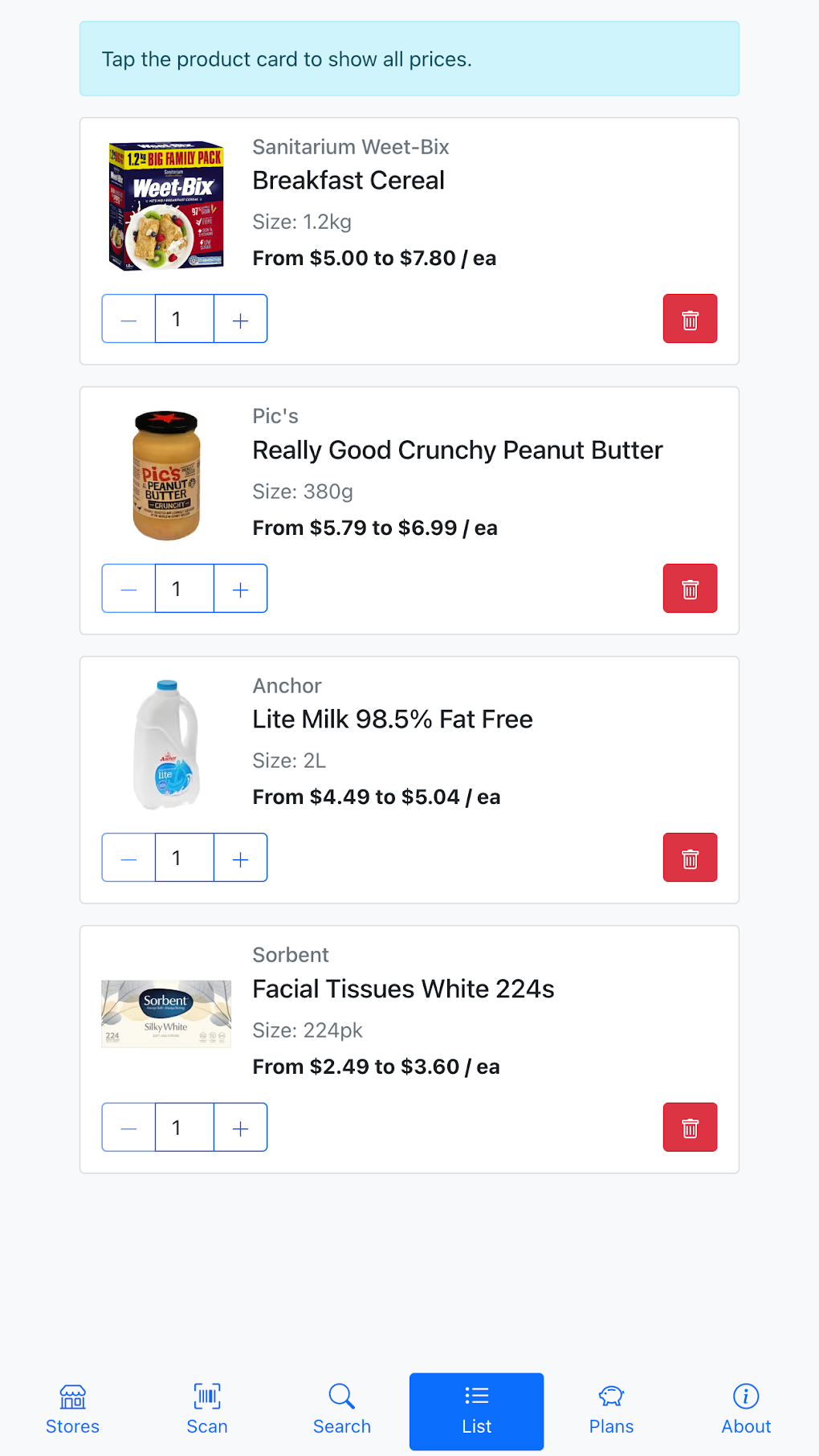The image size is (819, 1456).
Task: Select the List tab
Action: 476,1410
